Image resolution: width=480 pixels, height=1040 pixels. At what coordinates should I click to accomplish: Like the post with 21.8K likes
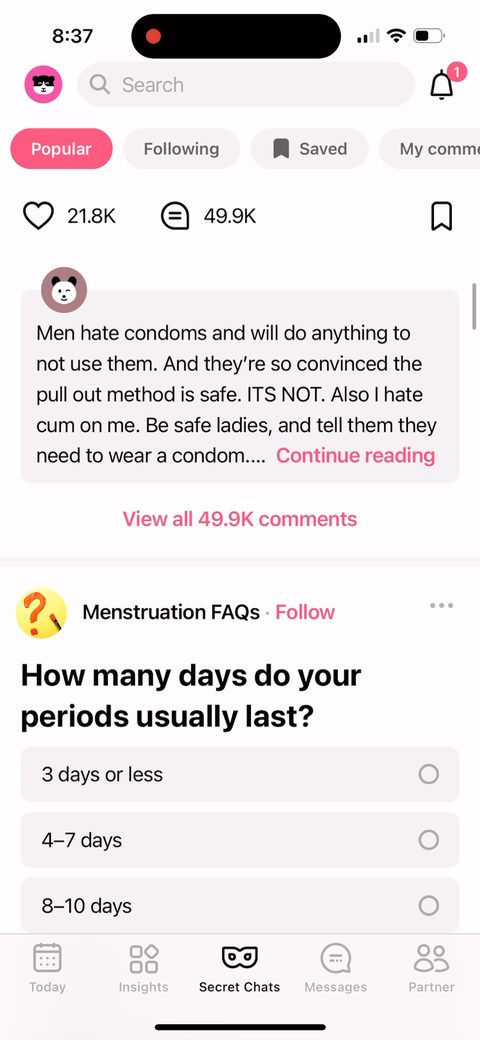(x=38, y=216)
